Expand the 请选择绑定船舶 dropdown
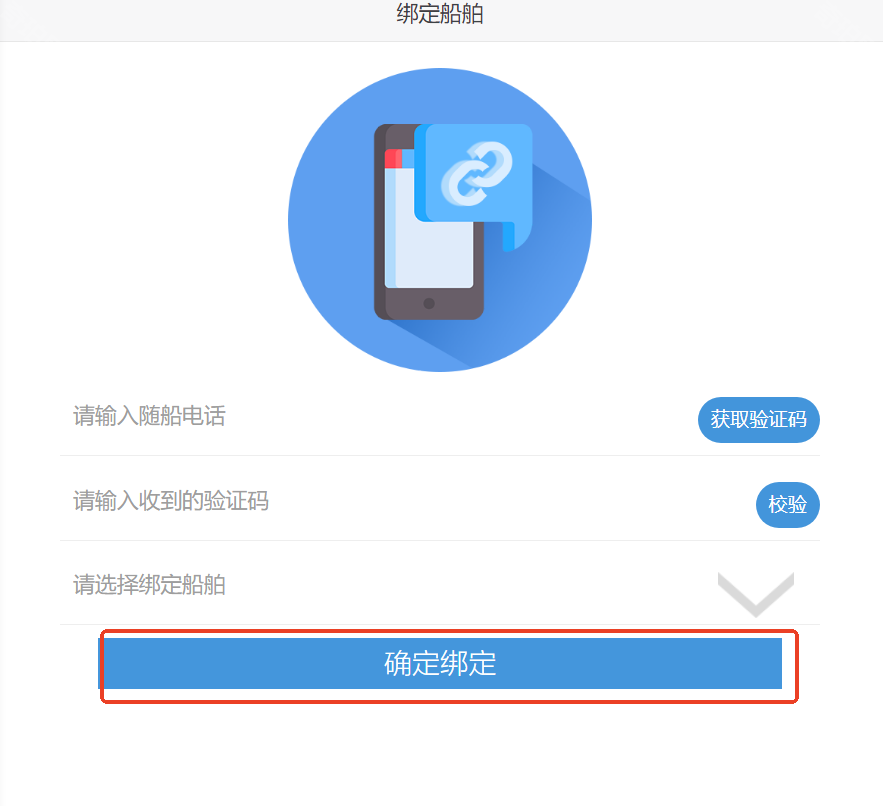Screen dimensions: 883x806 coord(755,590)
